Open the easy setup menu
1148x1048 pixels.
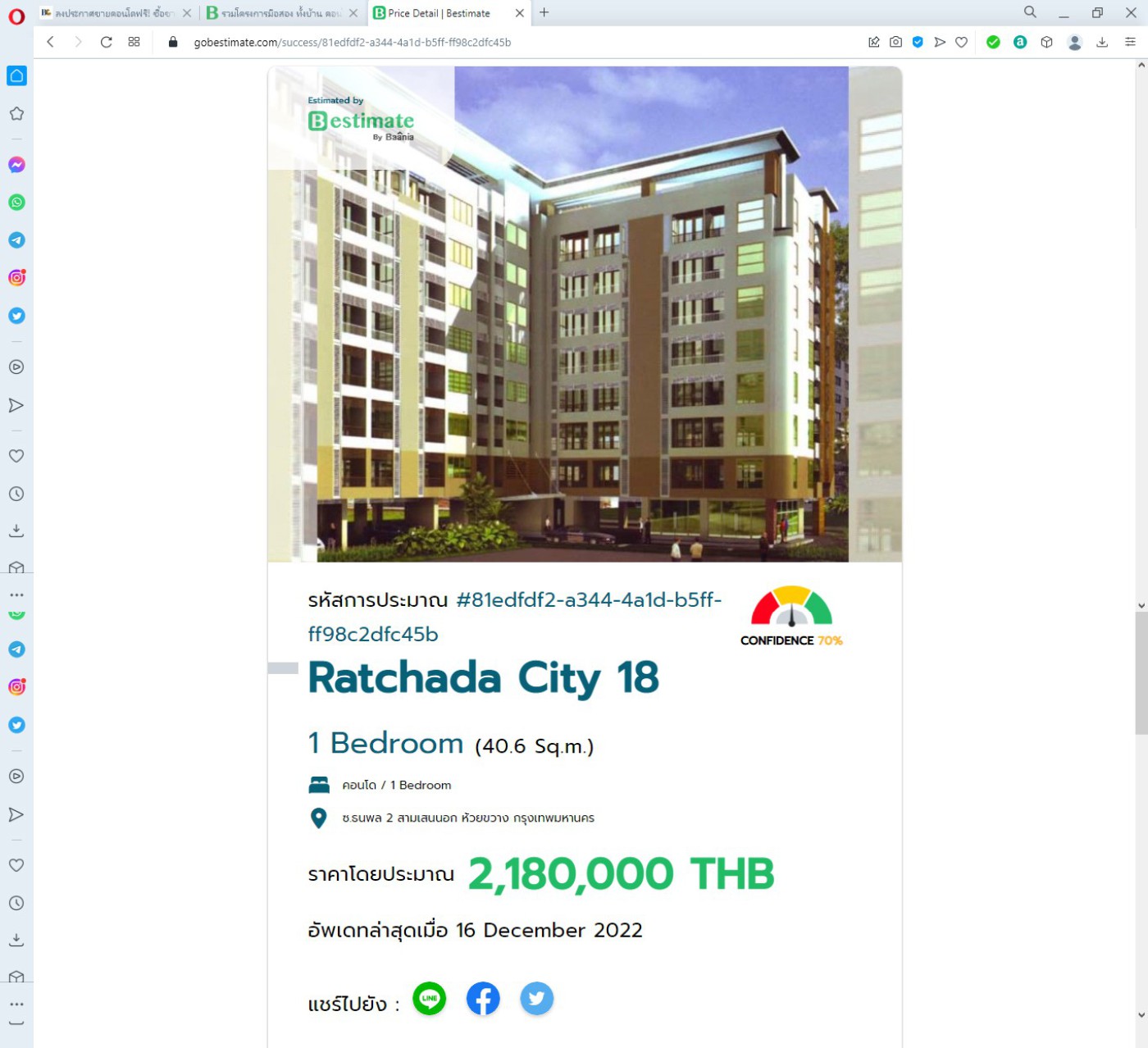pyautogui.click(x=1130, y=42)
